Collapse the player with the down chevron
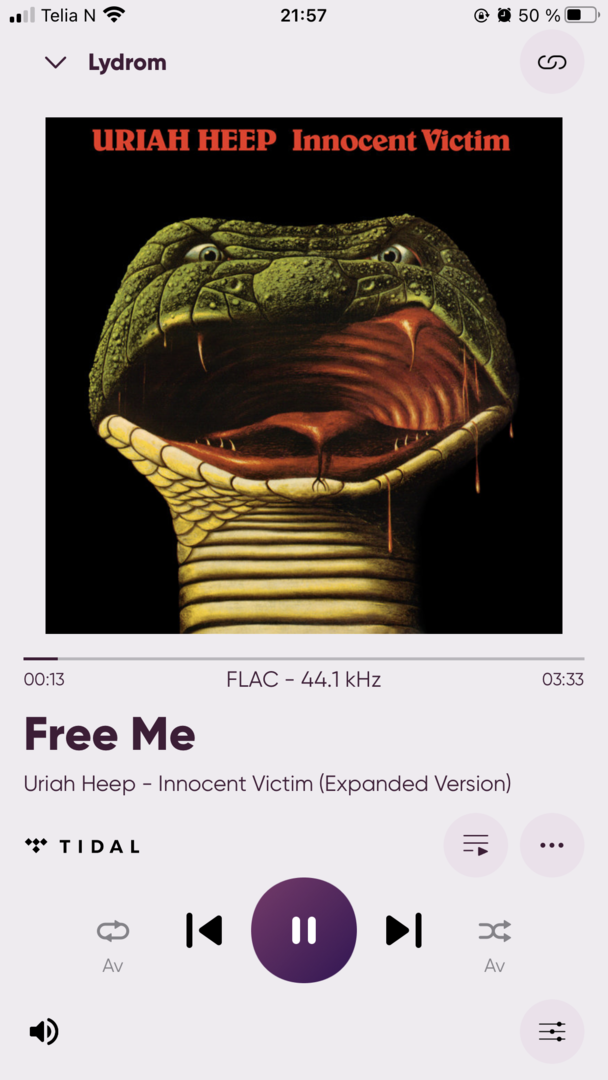This screenshot has height=1080, width=608. click(x=55, y=63)
